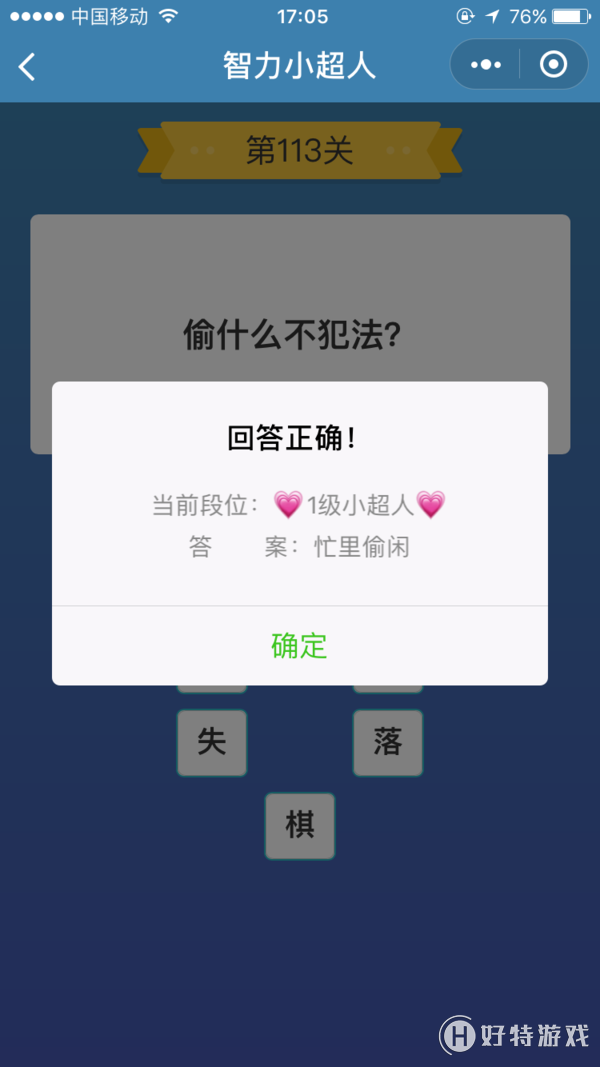Viewport: 600px width, 1067px height.
Task: Select the 棋 character tile
Action: (300, 826)
